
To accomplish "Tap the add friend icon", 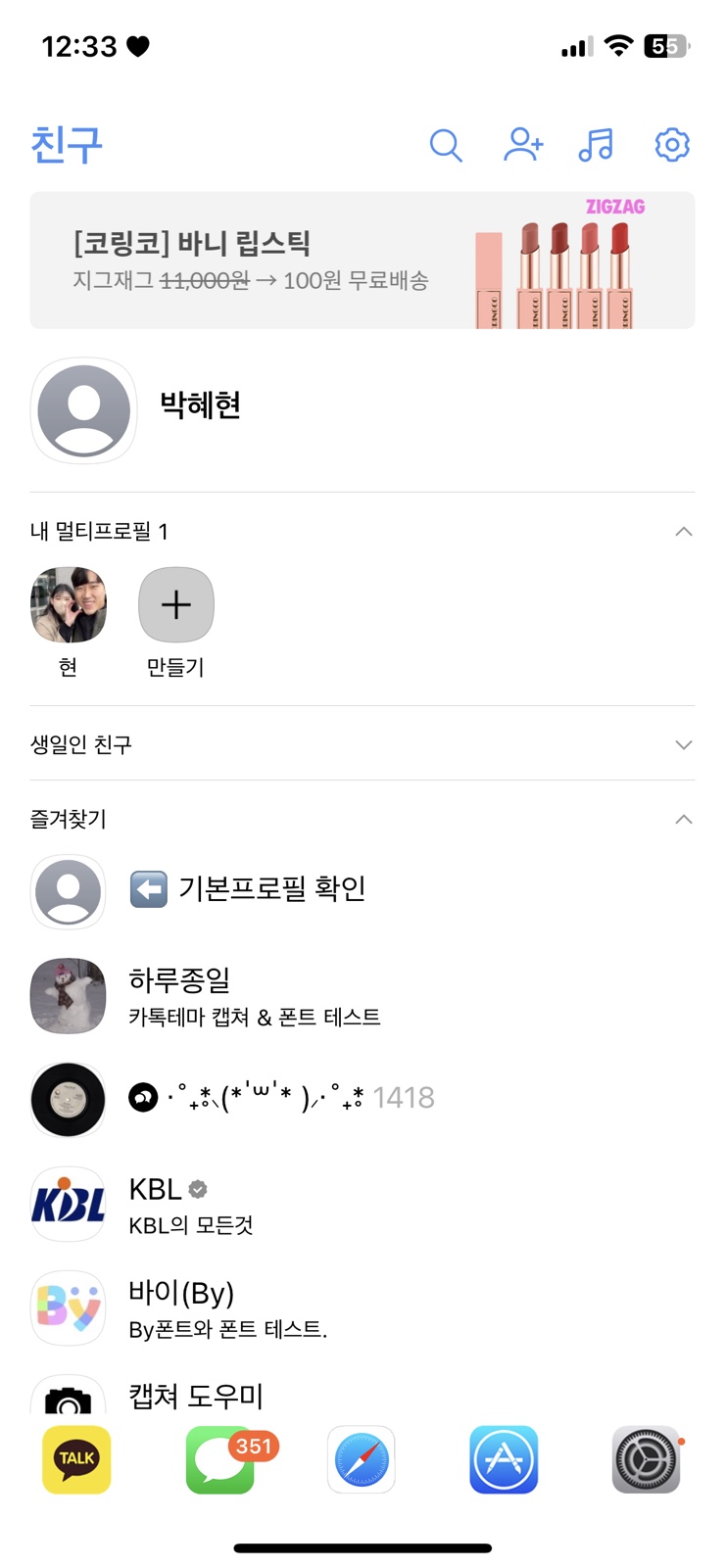I will pyautogui.click(x=523, y=145).
